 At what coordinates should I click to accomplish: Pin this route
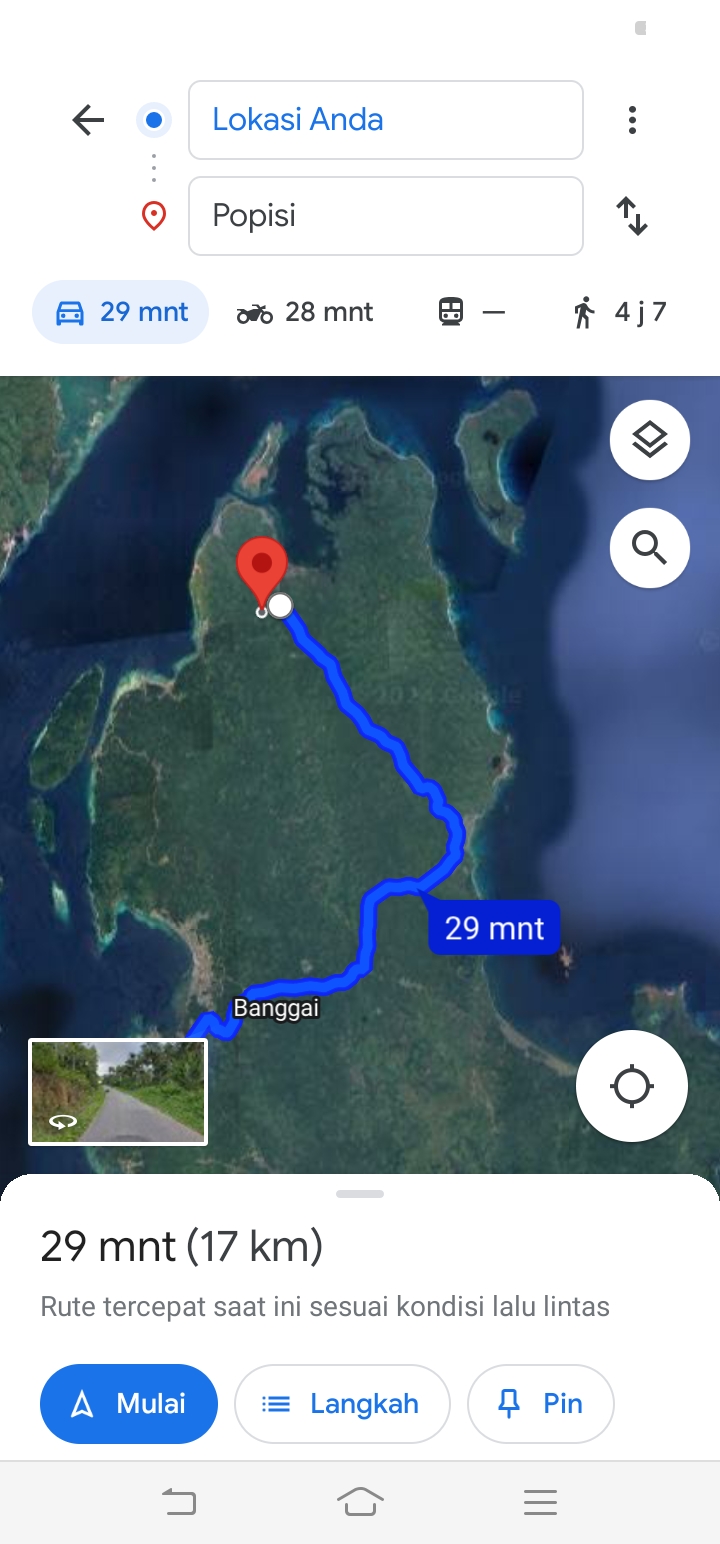541,1404
